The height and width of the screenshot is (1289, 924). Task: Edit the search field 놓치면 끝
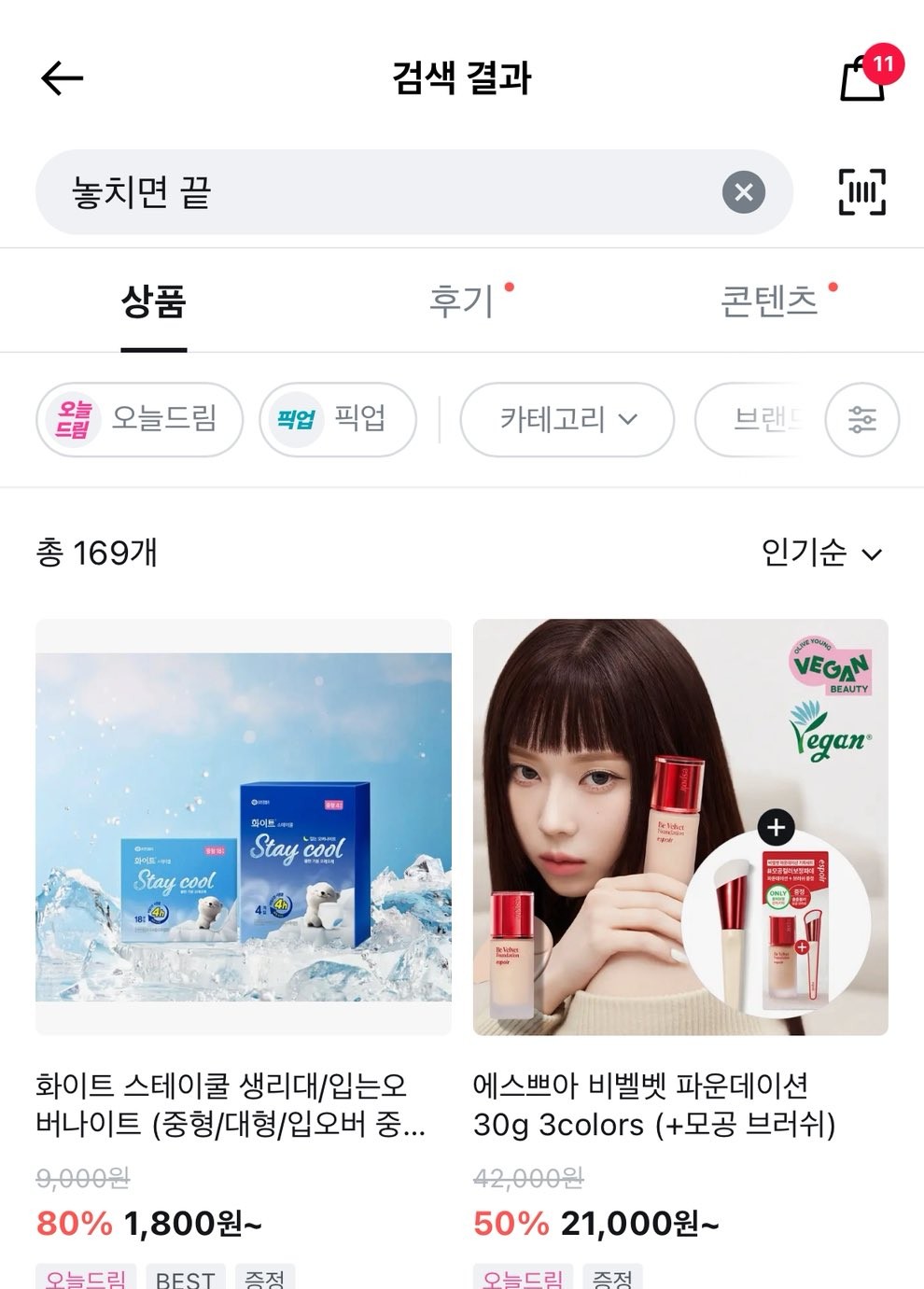373,193
